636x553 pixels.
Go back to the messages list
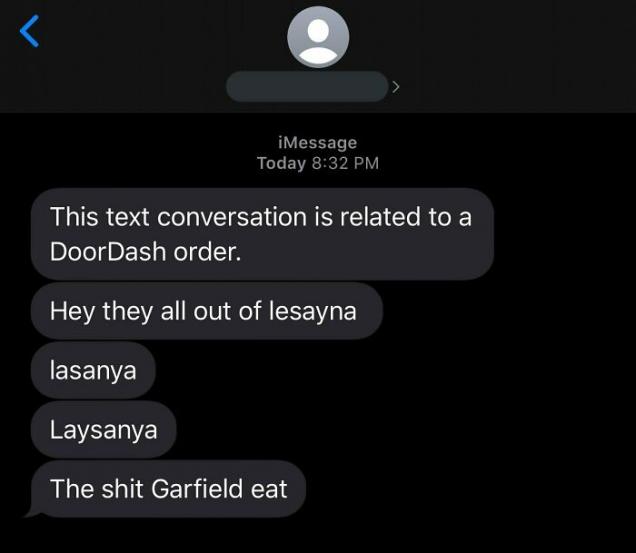(x=30, y=32)
